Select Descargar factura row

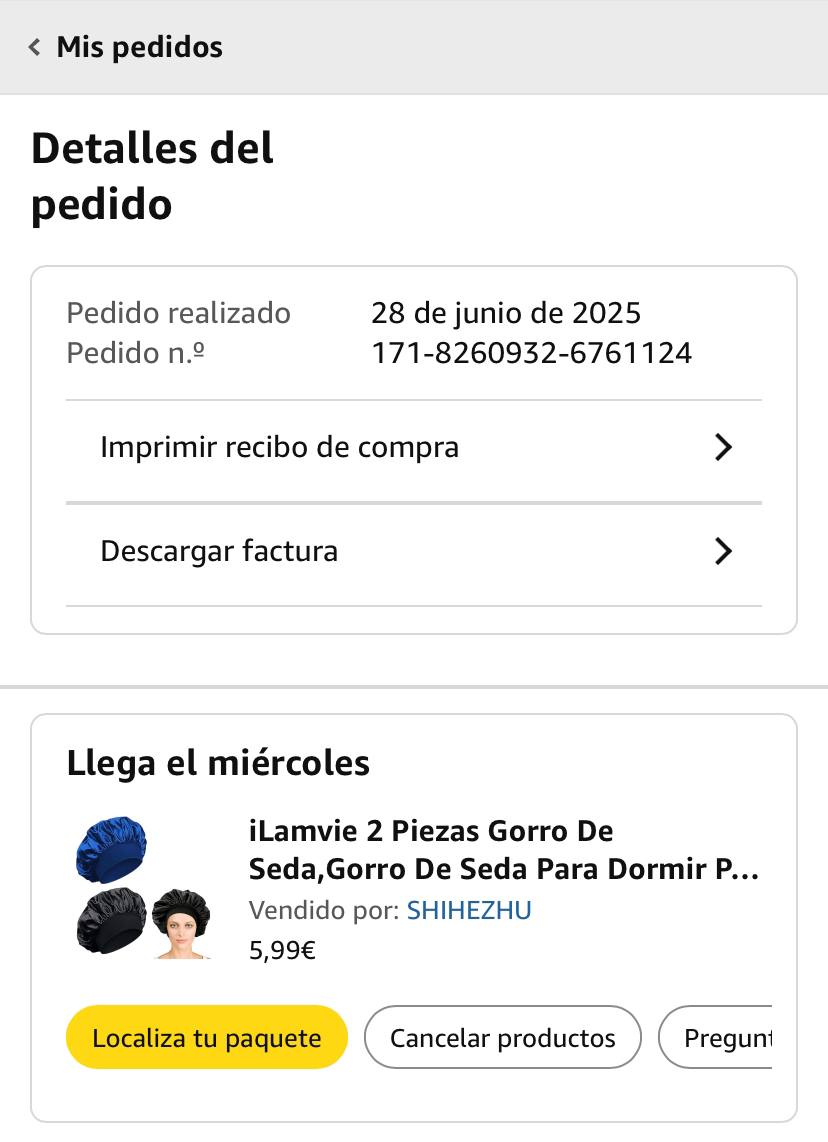coord(414,551)
